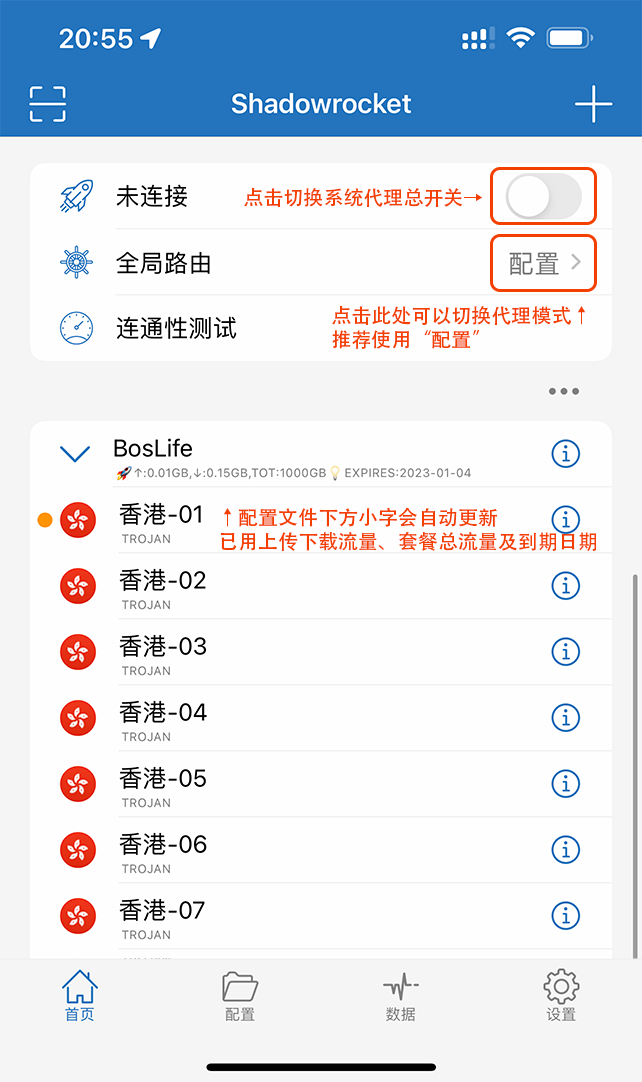
Task: Run the 连通性测试 connectivity test
Action: tap(176, 328)
